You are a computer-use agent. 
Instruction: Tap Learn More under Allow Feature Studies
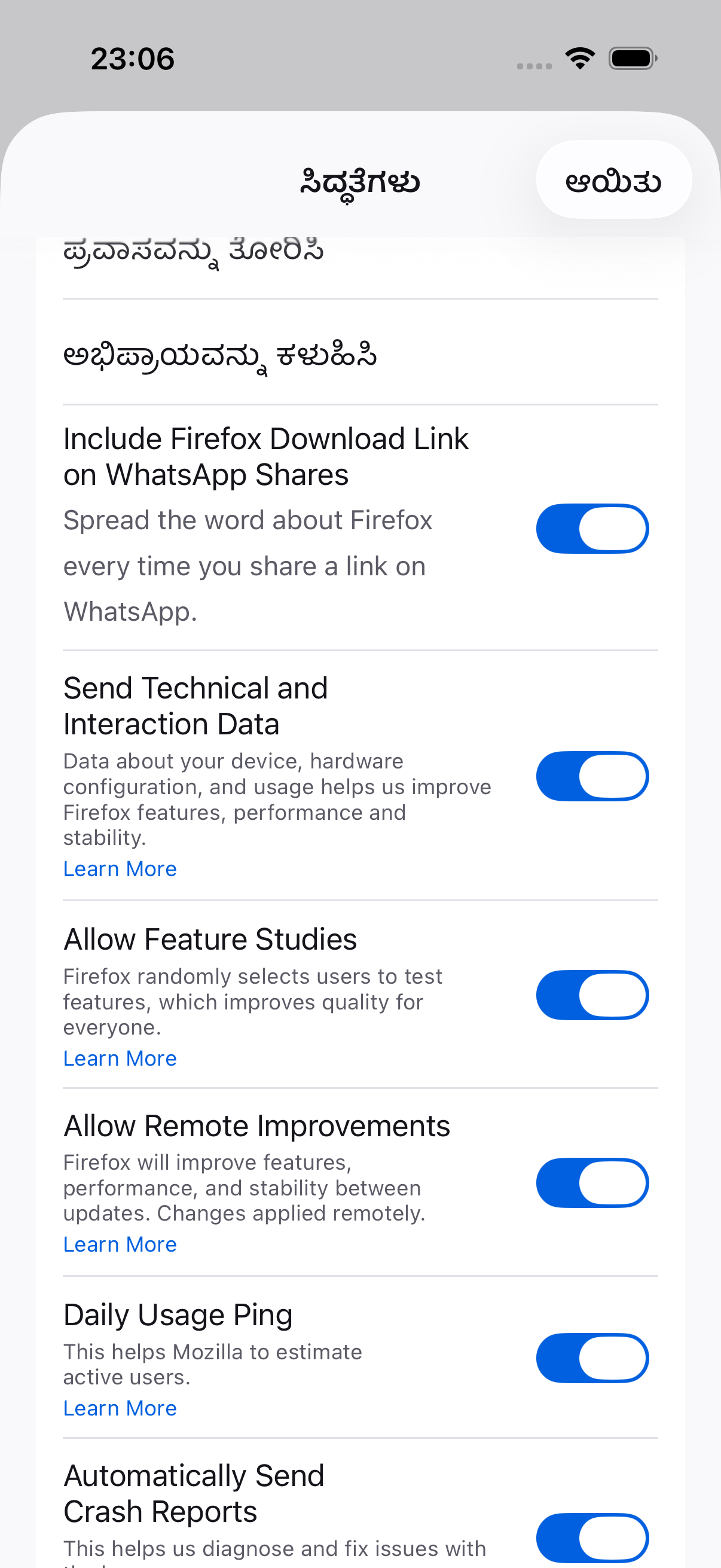click(x=120, y=1058)
